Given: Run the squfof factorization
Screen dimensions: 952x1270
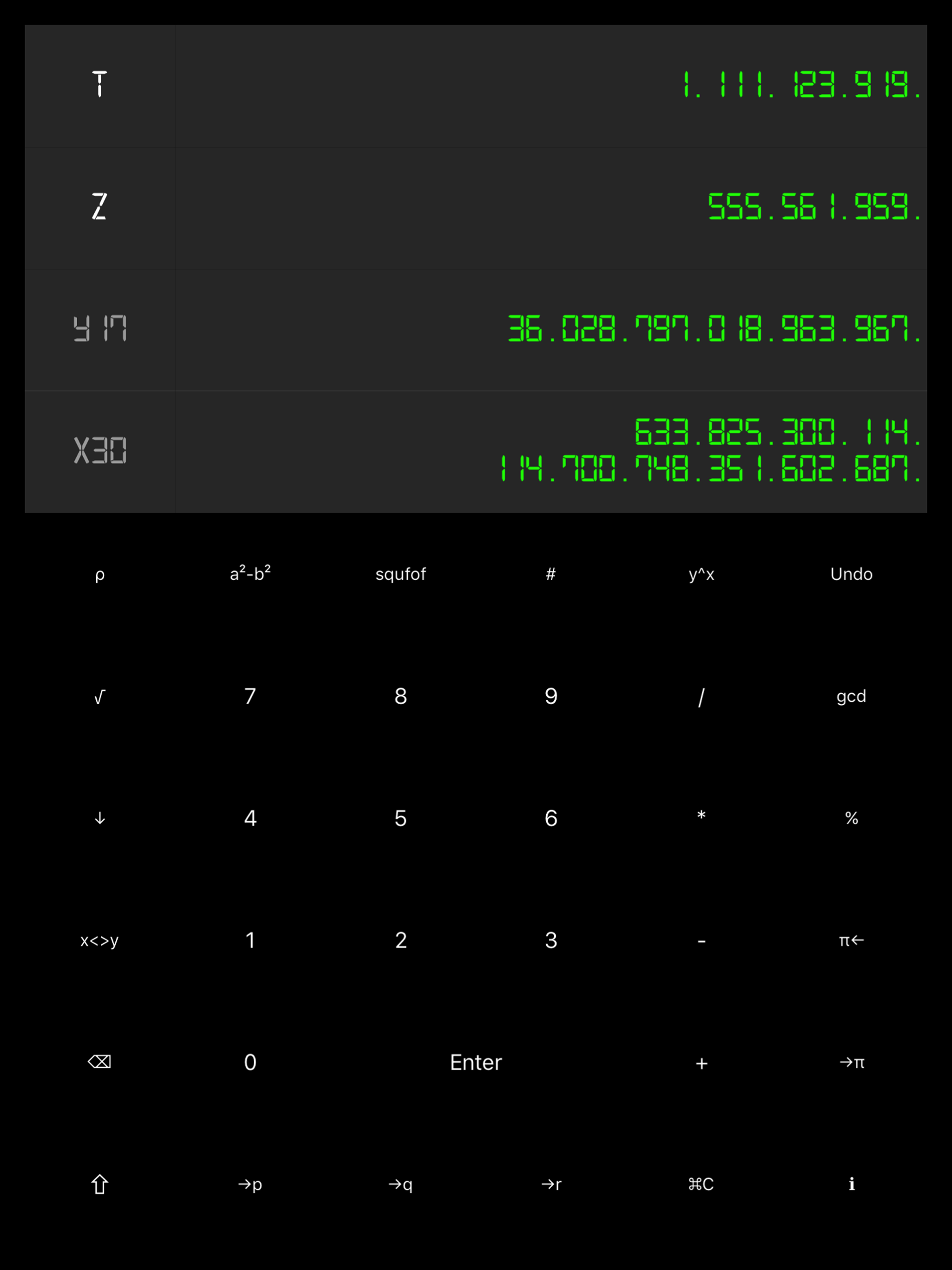Looking at the screenshot, I should 400,574.
